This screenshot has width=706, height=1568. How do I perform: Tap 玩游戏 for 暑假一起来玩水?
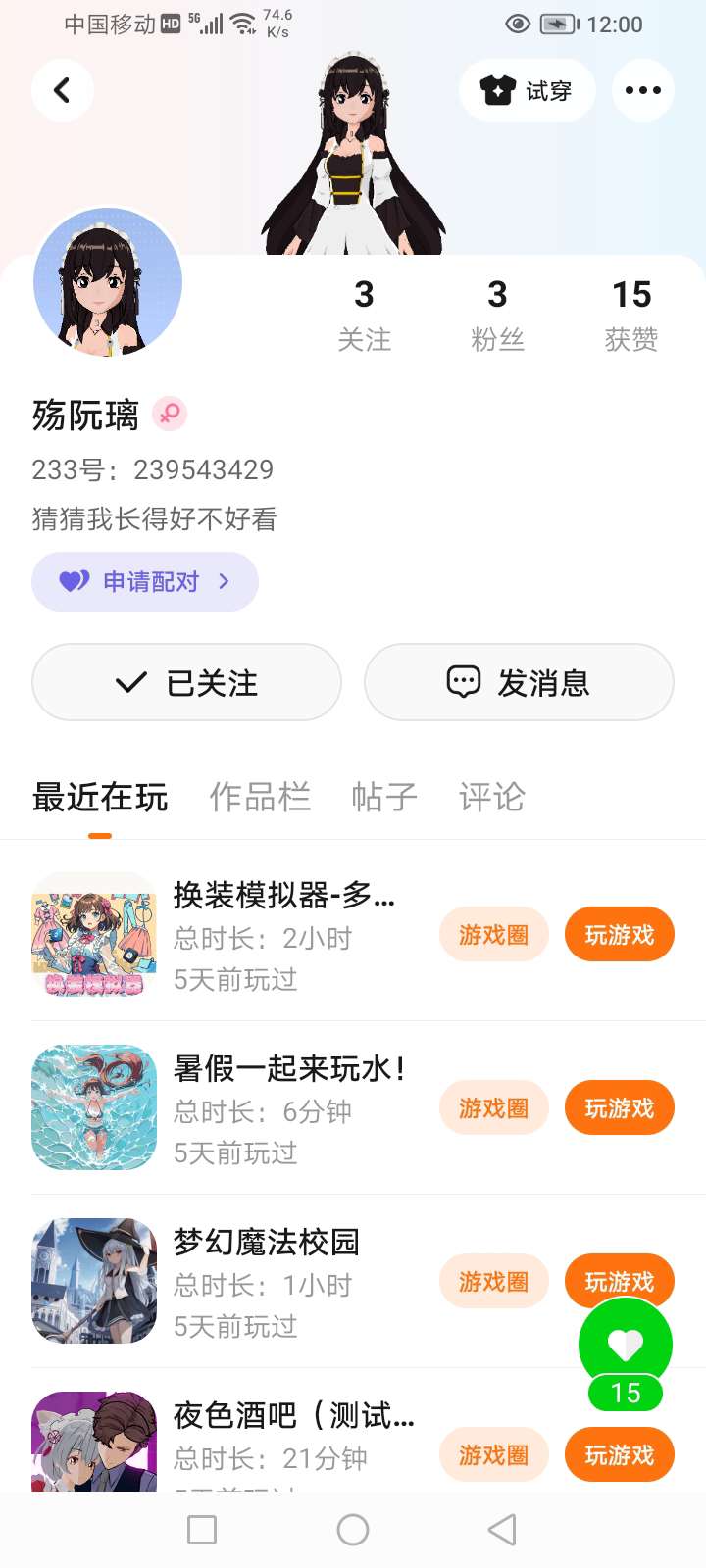(x=619, y=1108)
